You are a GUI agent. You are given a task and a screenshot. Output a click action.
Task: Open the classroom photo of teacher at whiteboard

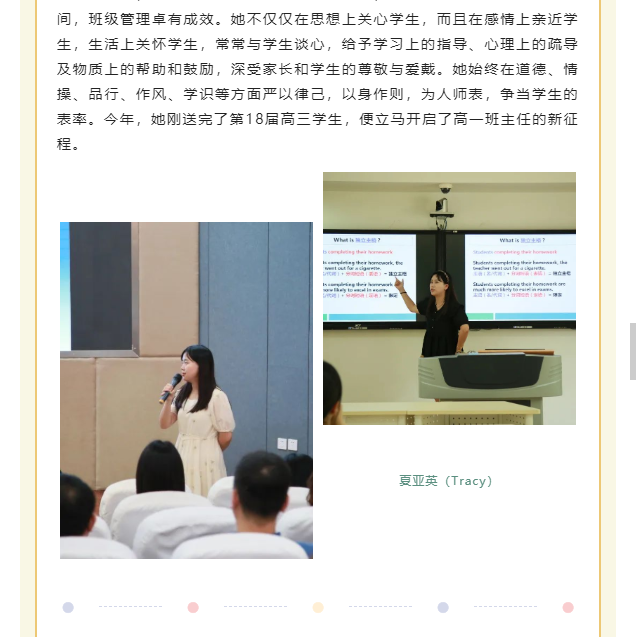[449, 298]
